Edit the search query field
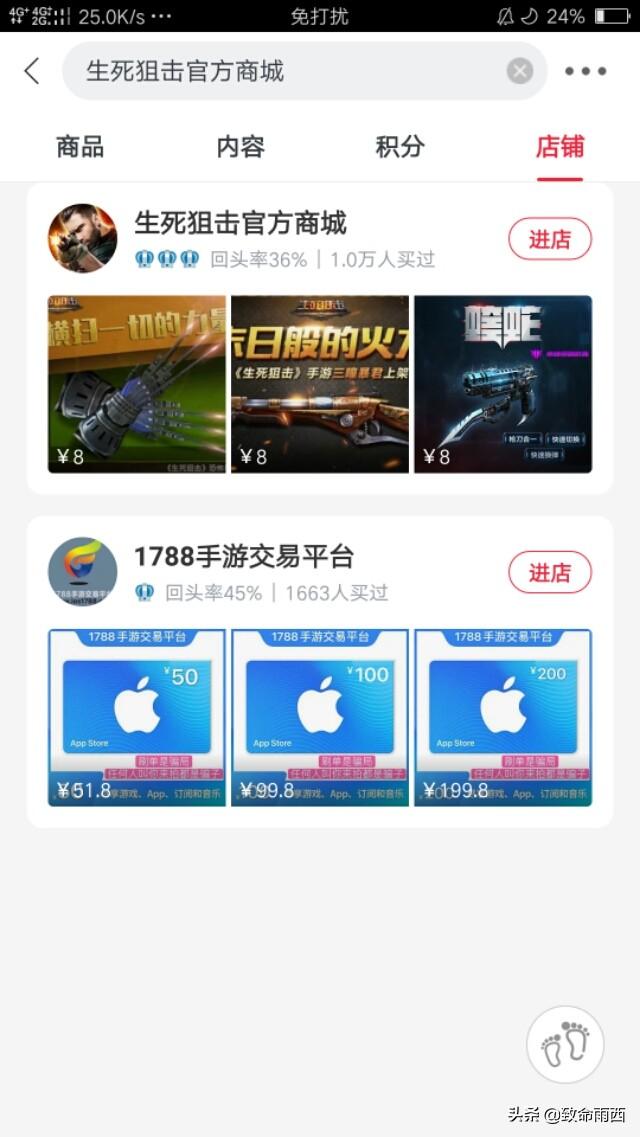The image size is (640, 1137). [x=290, y=71]
